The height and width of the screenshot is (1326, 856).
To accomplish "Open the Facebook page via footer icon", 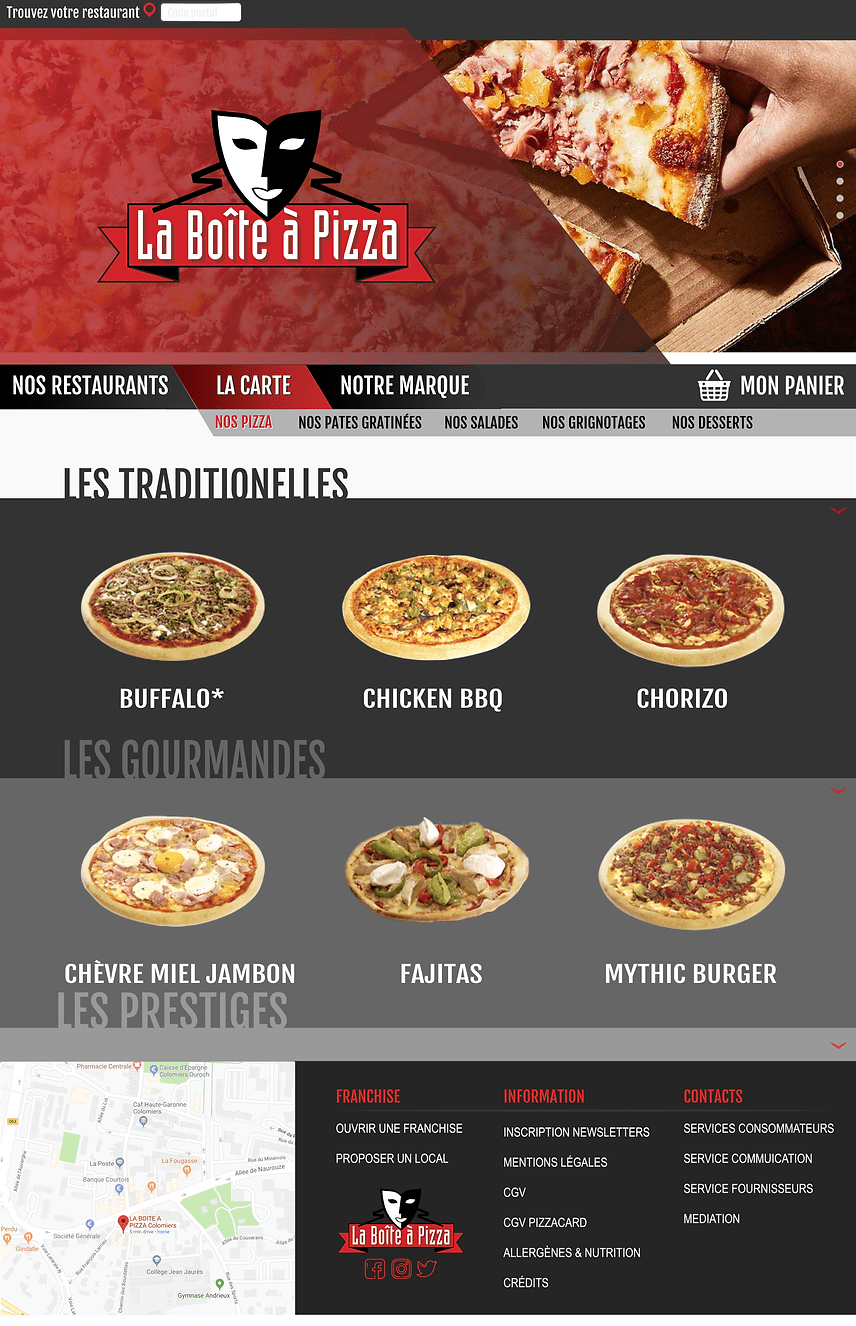I will click(x=375, y=1269).
